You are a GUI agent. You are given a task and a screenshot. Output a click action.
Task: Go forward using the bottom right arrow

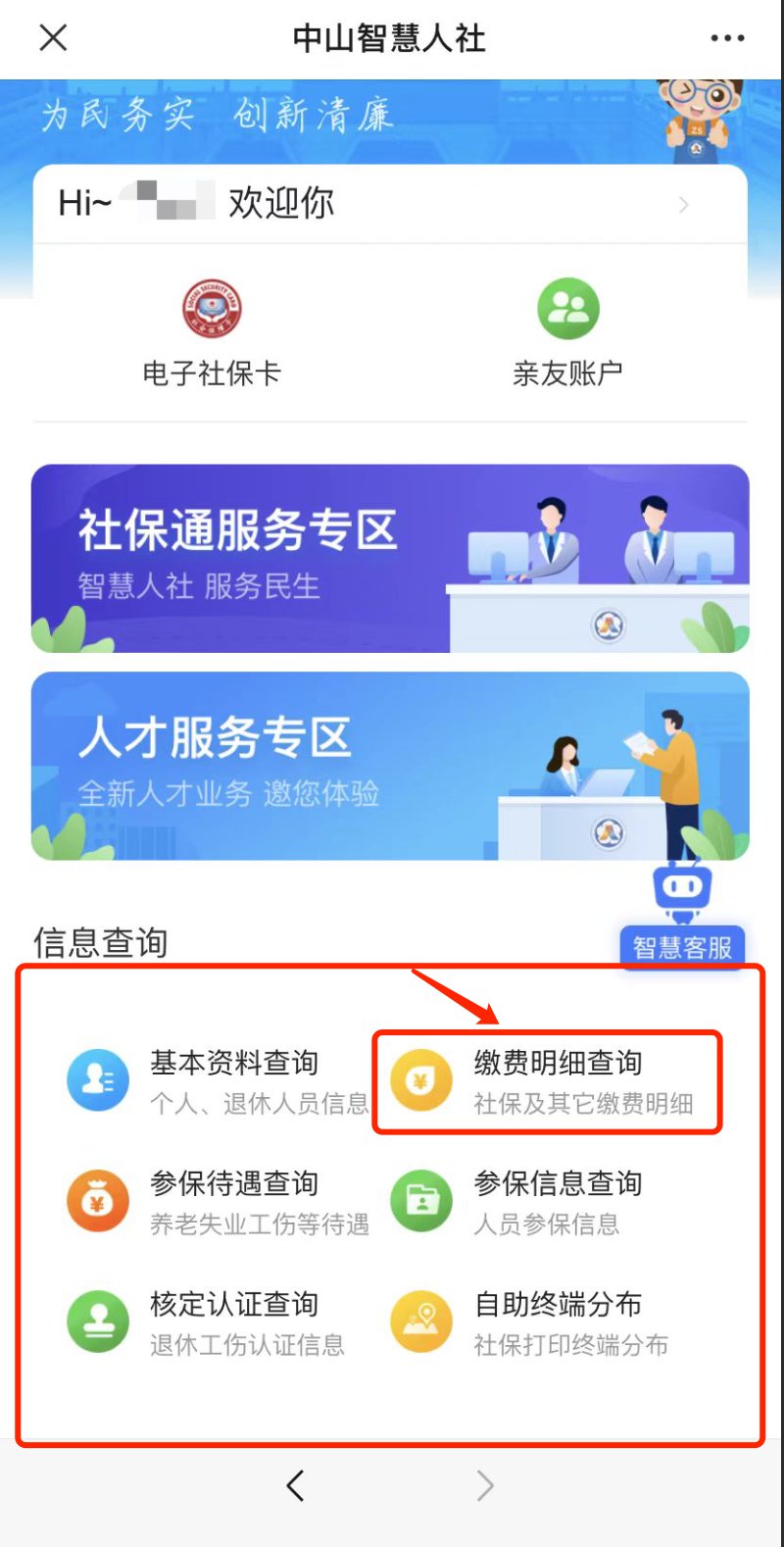click(484, 1486)
